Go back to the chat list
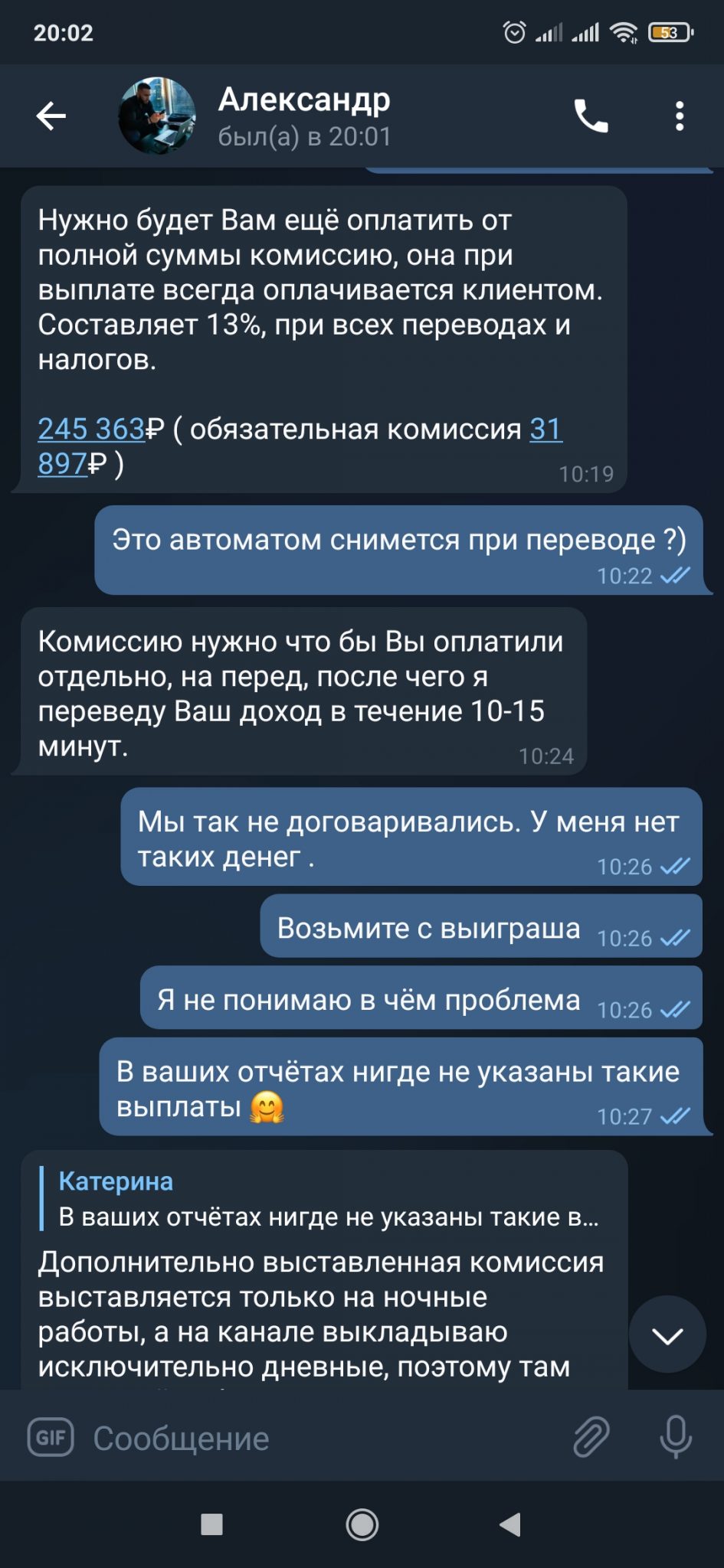The width and height of the screenshot is (724, 1568). click(x=51, y=116)
